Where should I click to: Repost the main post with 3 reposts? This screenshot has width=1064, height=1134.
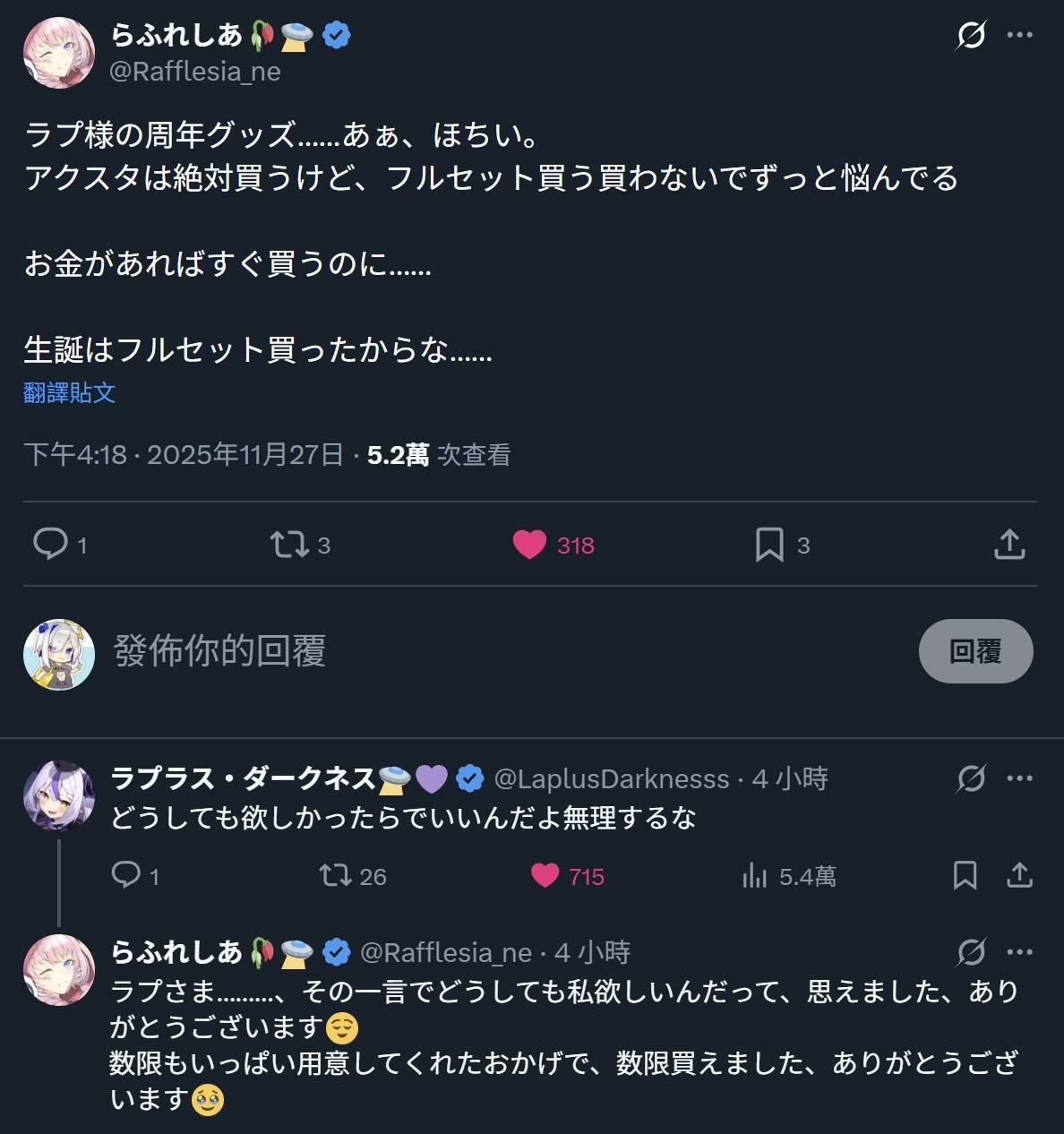point(289,544)
